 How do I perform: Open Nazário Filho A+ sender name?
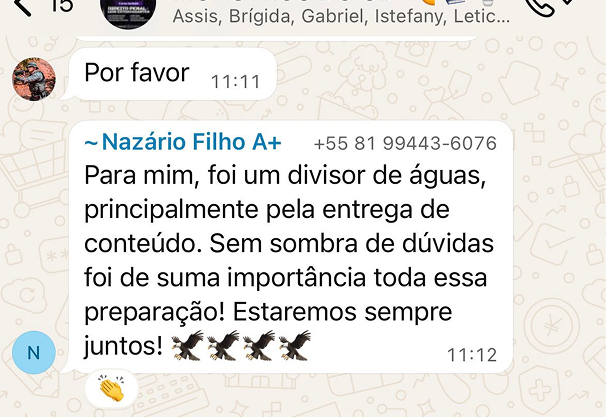pyautogui.click(x=183, y=142)
